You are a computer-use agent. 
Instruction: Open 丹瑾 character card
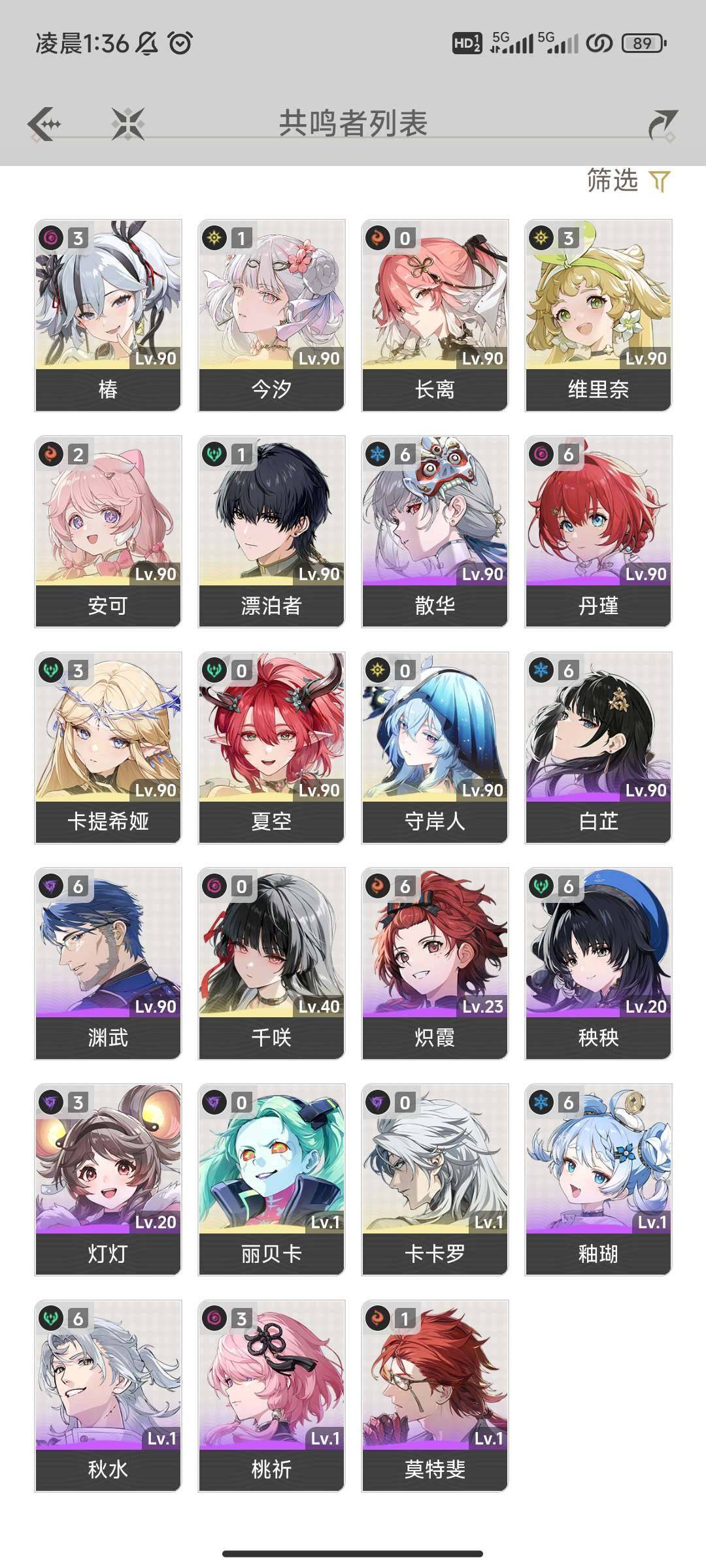tap(598, 532)
